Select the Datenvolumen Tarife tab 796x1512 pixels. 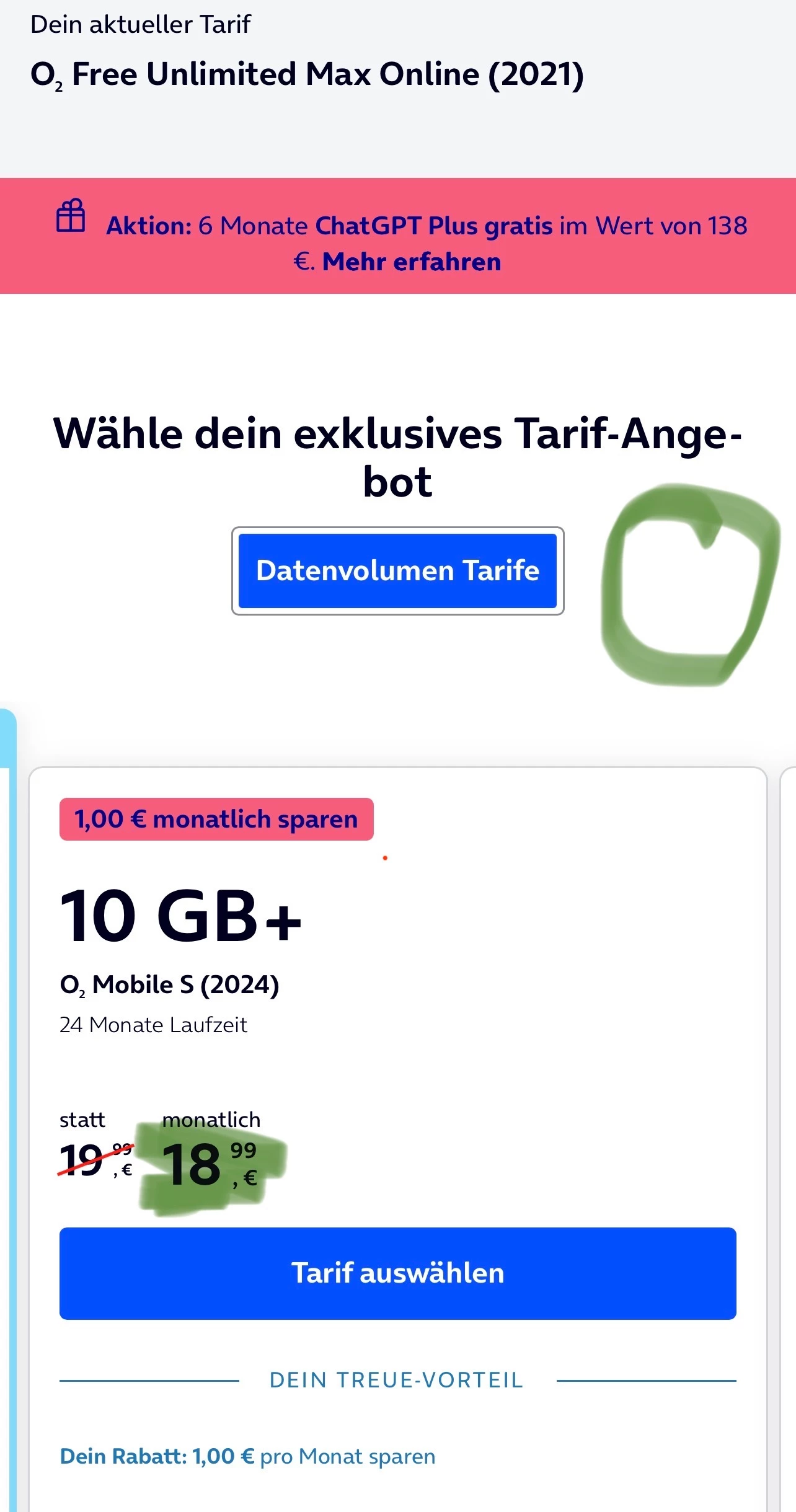(x=397, y=570)
